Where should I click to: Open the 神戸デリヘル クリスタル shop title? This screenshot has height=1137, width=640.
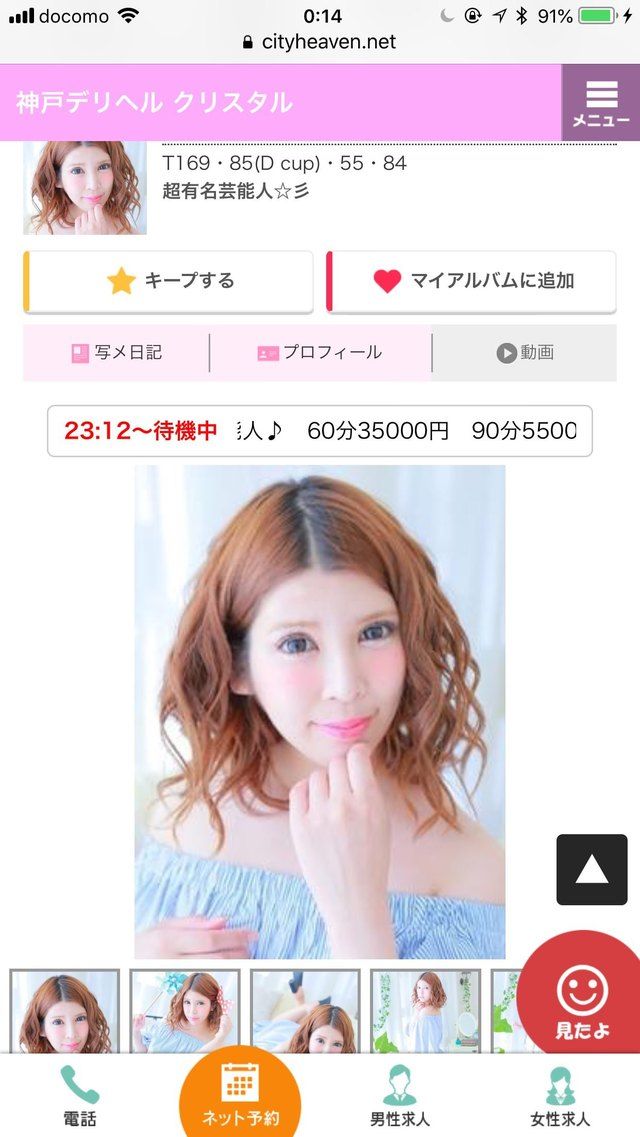click(x=154, y=102)
